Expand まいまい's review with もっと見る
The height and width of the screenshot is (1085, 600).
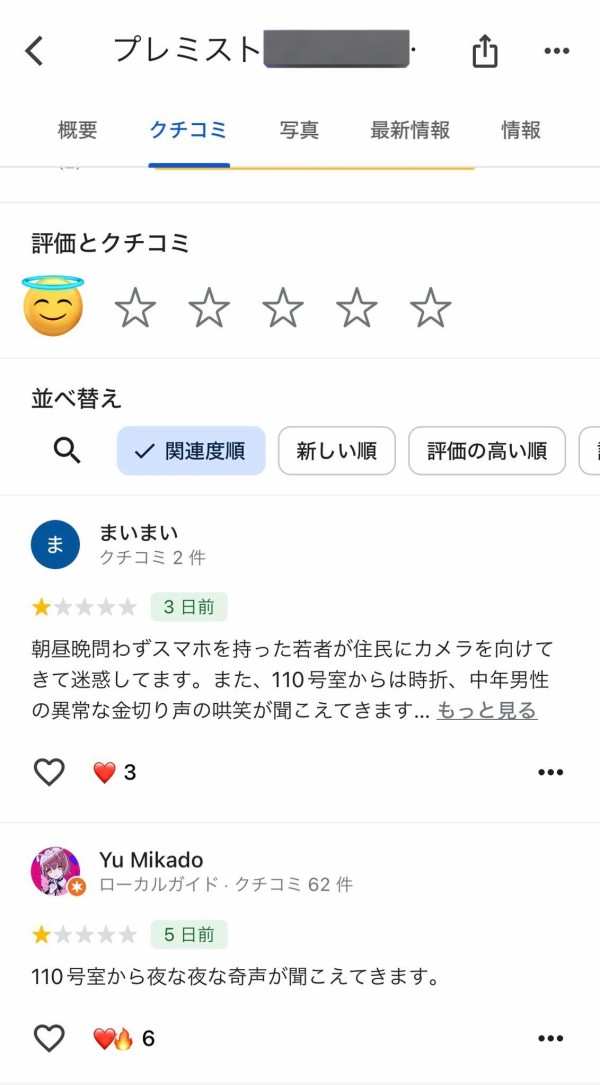click(x=487, y=711)
